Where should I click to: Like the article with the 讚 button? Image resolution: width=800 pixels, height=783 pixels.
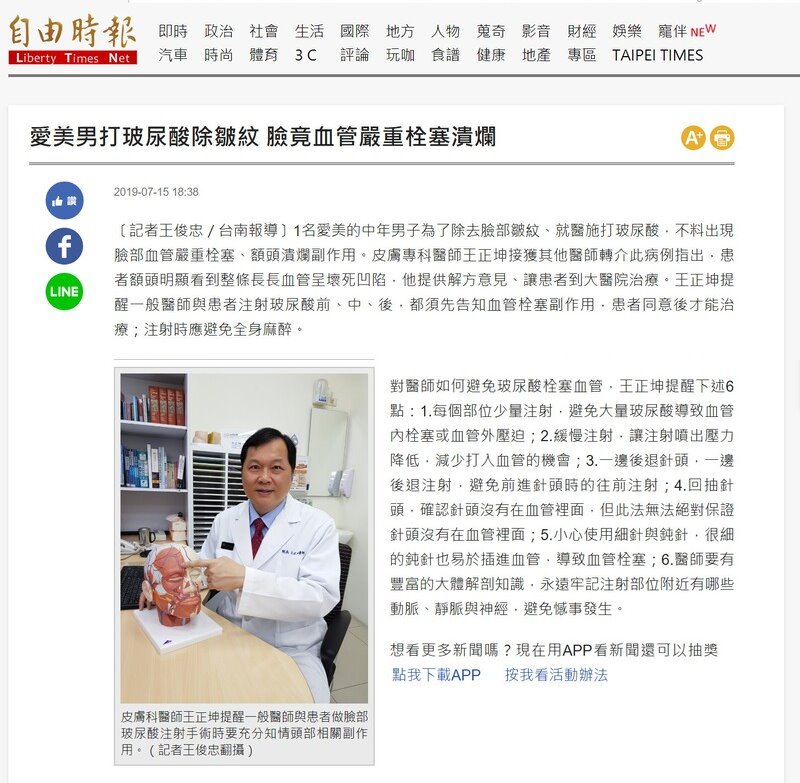(64, 200)
